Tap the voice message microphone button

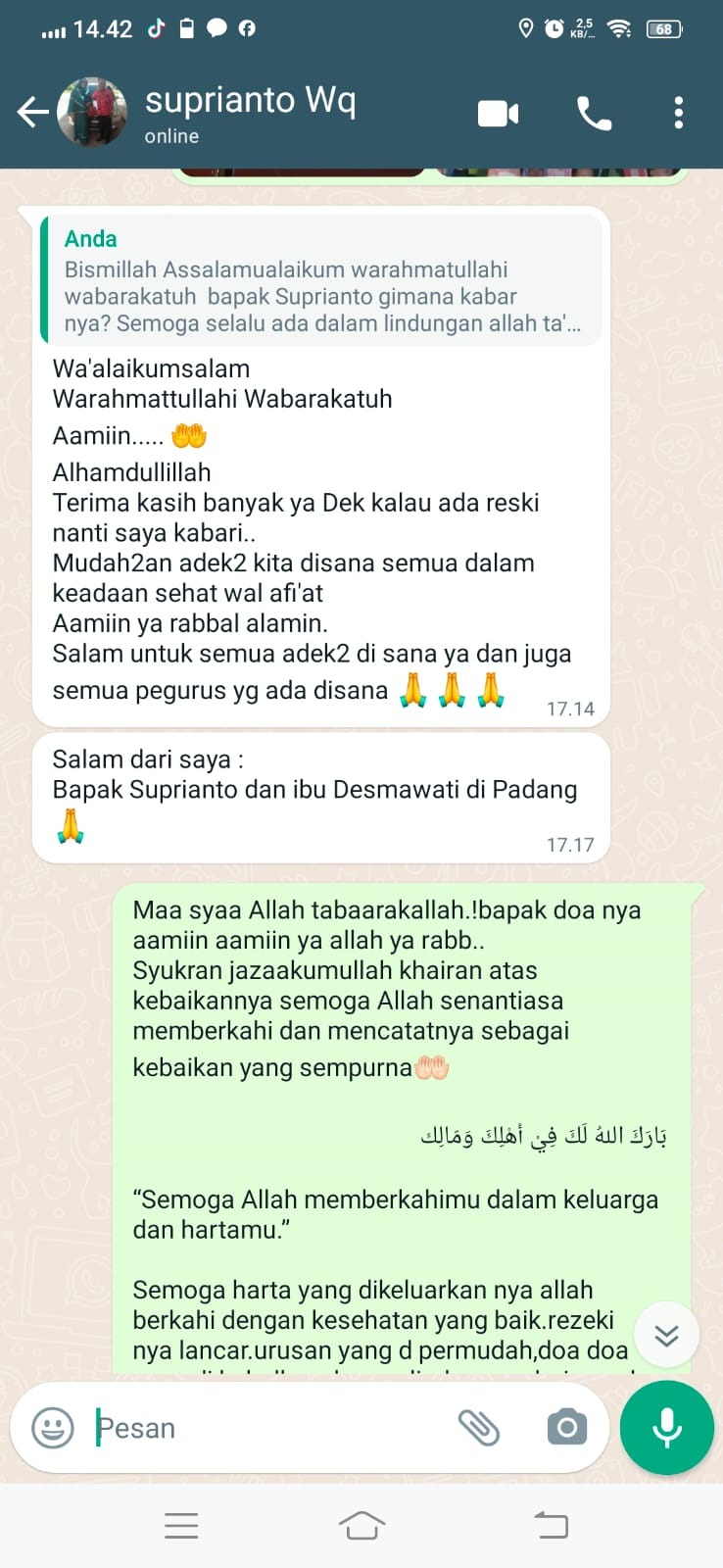pos(667,1428)
